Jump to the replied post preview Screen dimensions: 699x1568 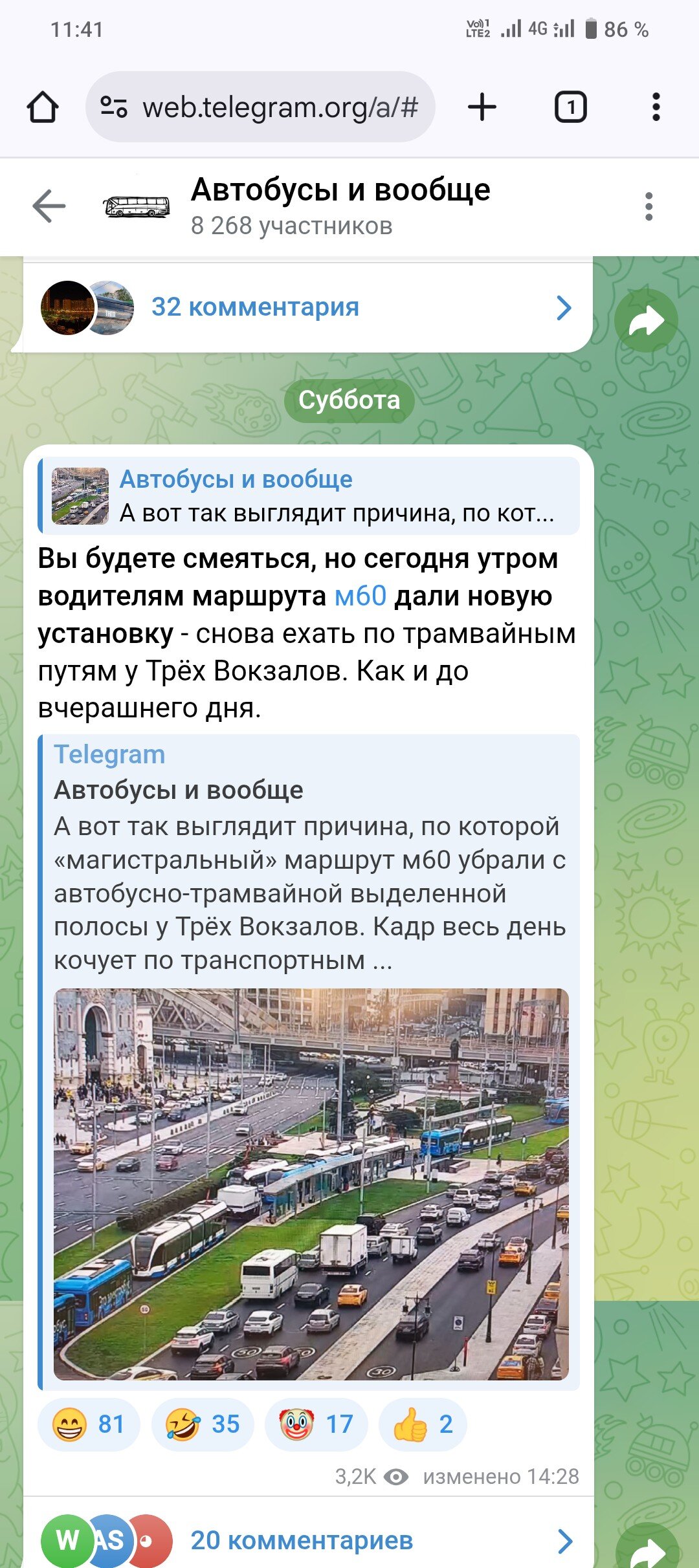(x=309, y=496)
